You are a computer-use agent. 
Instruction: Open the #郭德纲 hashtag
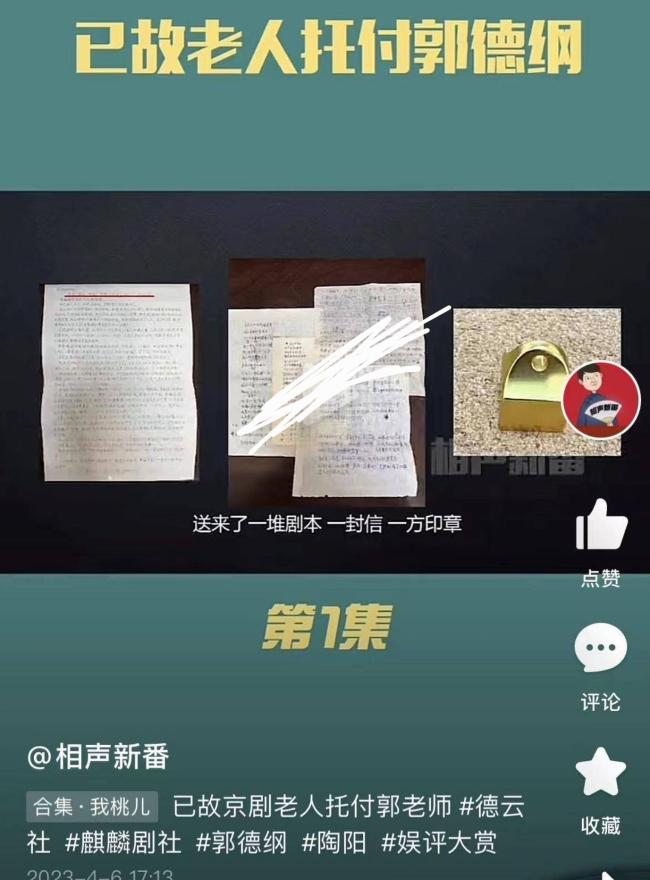click(242, 842)
